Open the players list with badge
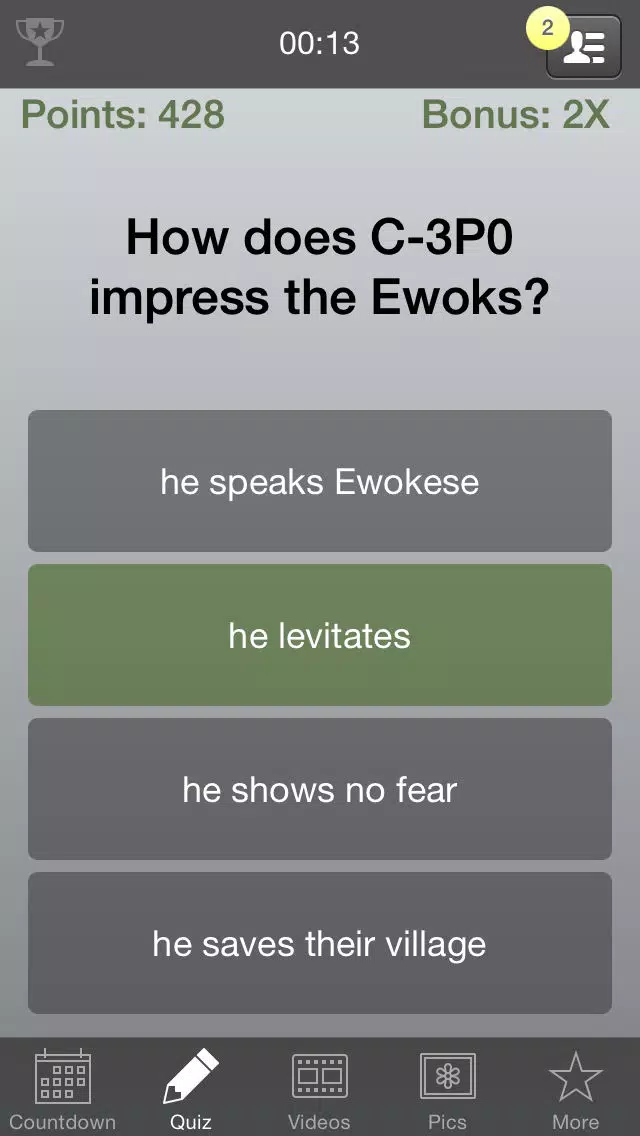This screenshot has width=640, height=1136. tap(583, 45)
